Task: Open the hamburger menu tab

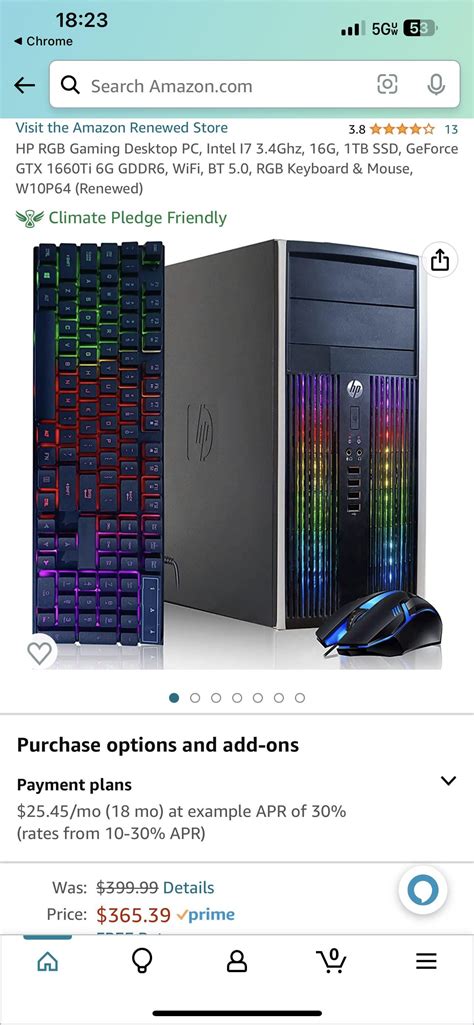Action: 426,961
